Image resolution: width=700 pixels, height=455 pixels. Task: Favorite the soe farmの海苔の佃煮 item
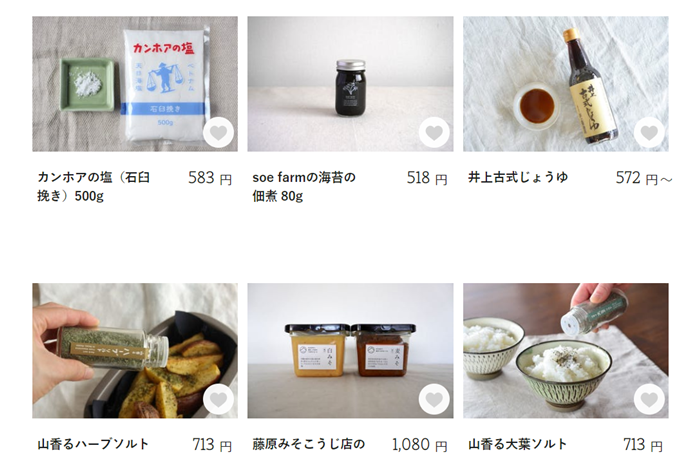click(433, 132)
